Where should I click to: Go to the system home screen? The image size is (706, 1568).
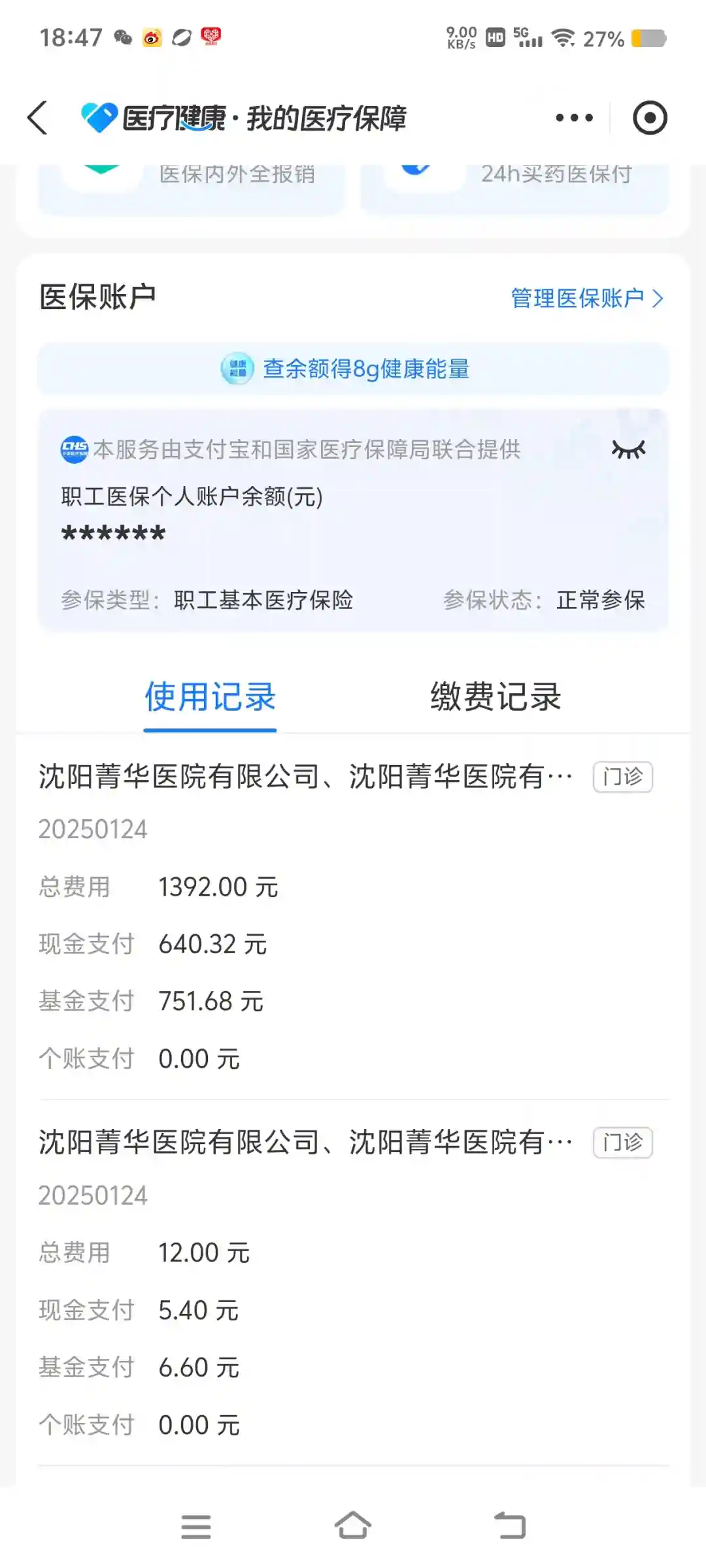click(353, 1526)
